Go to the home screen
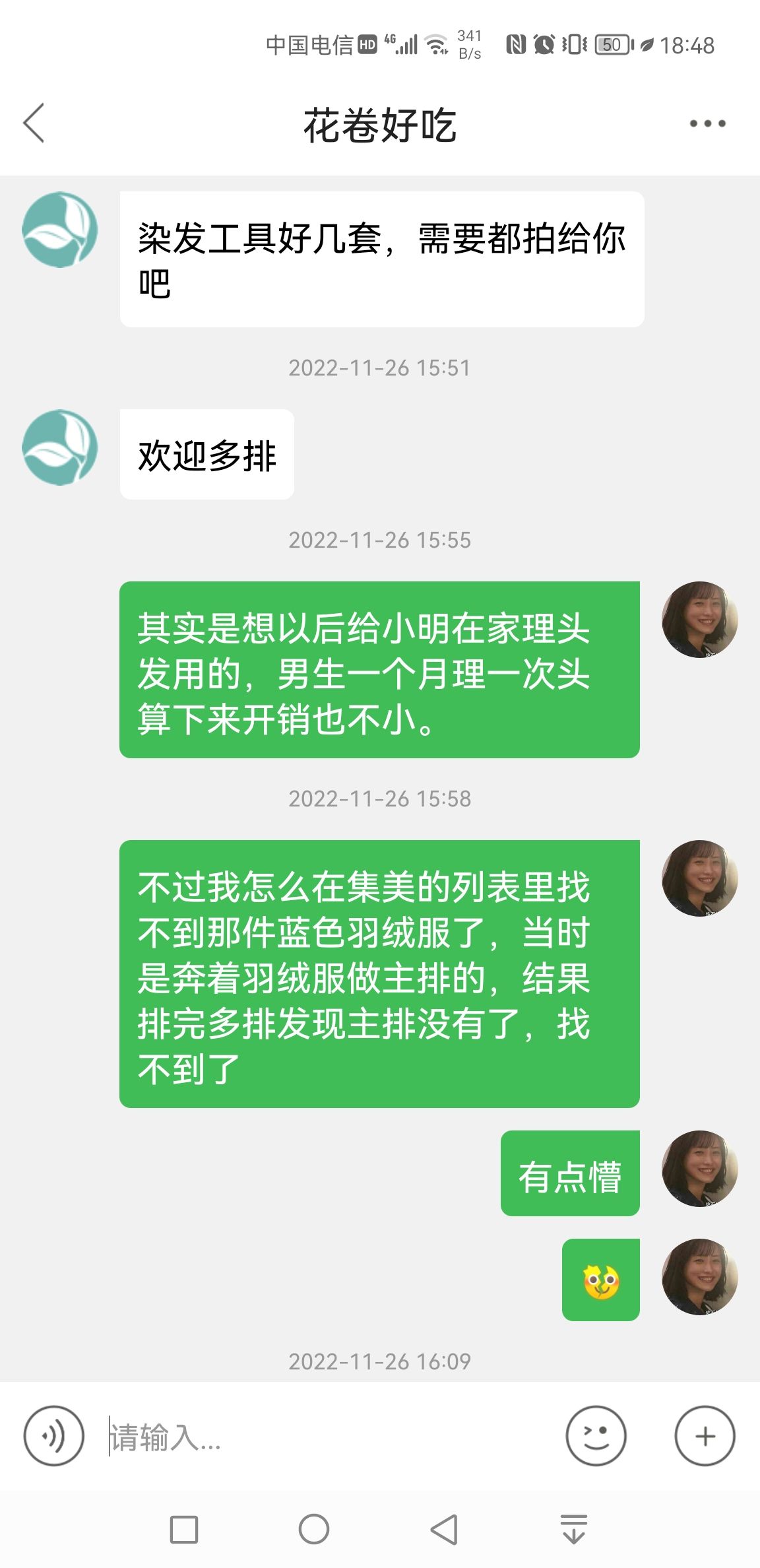Screen dimensions: 760x1568 314,1529
